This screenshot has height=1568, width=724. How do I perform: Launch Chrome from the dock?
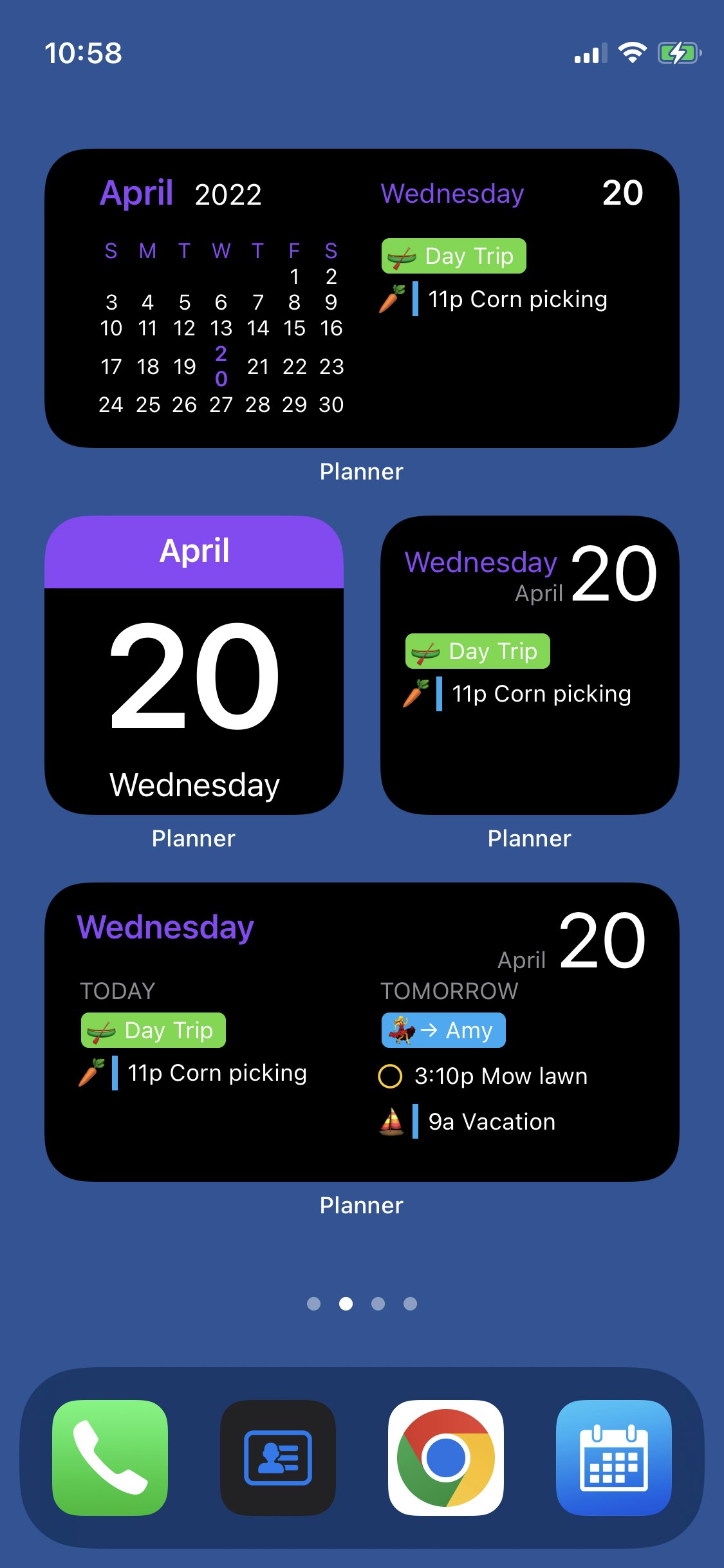tap(446, 1457)
